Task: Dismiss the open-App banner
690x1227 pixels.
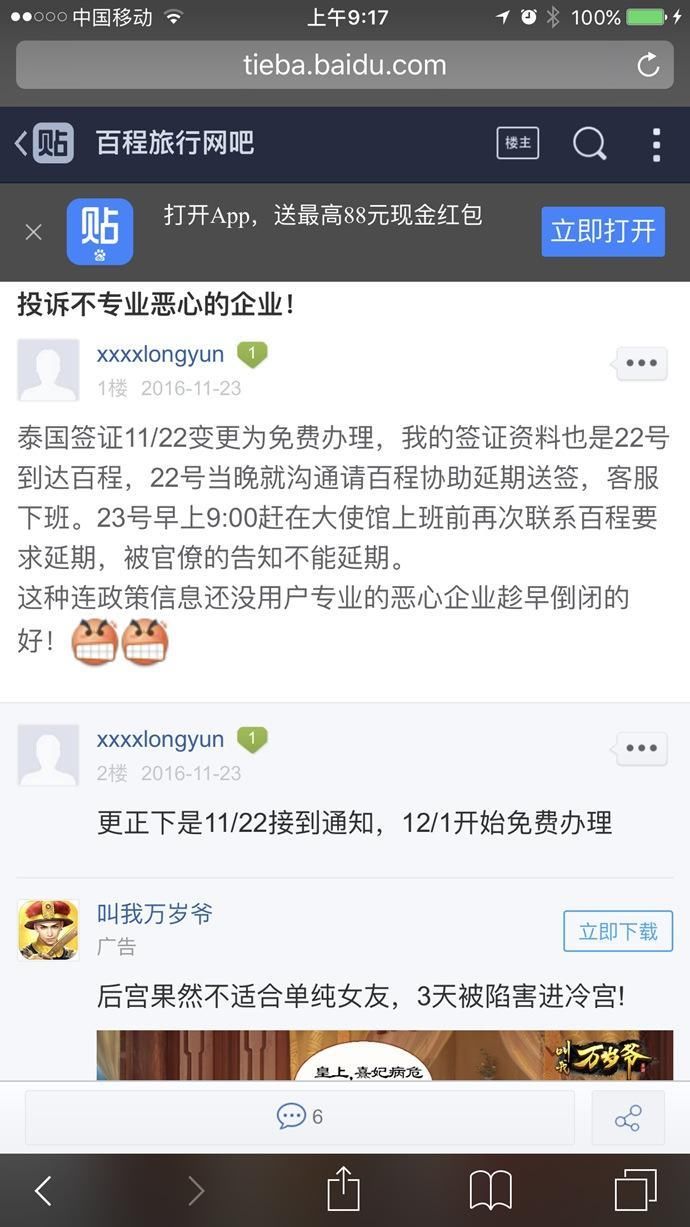Action: [x=33, y=232]
